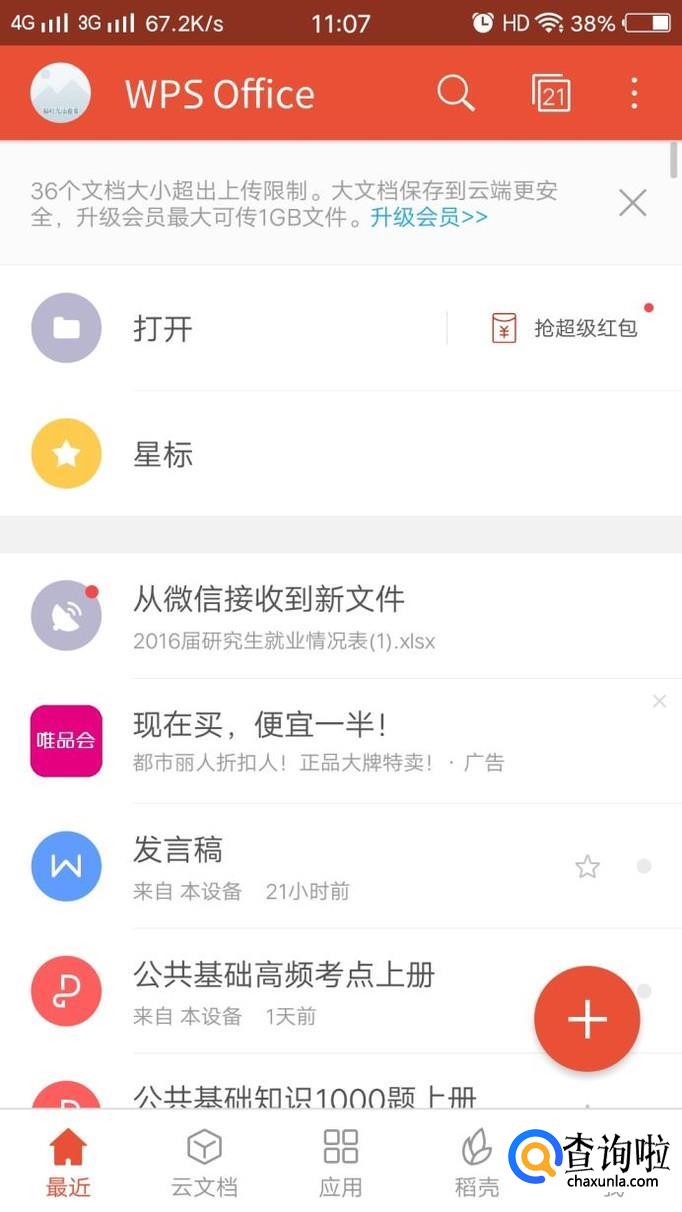Follow the 升级会员 upgrade link

429,217
